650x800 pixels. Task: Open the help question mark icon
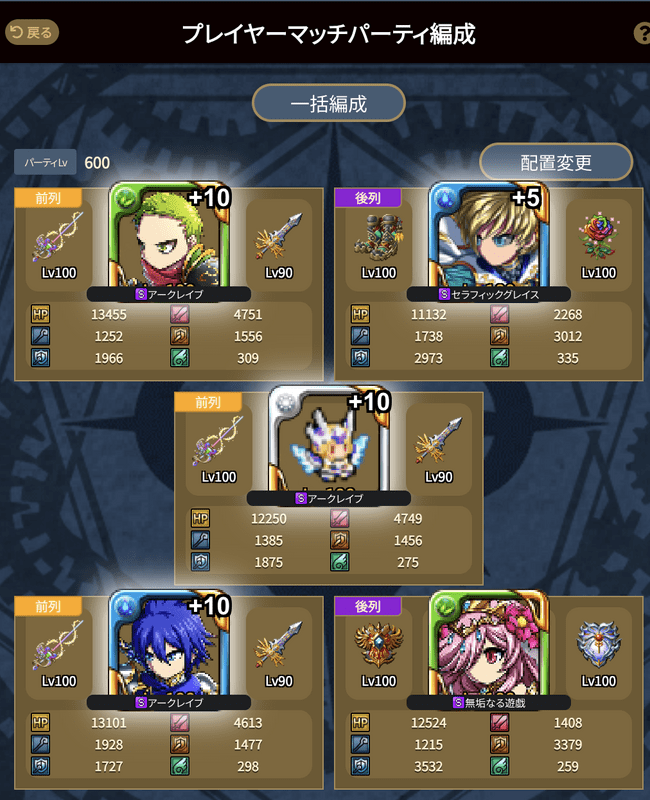641,33
